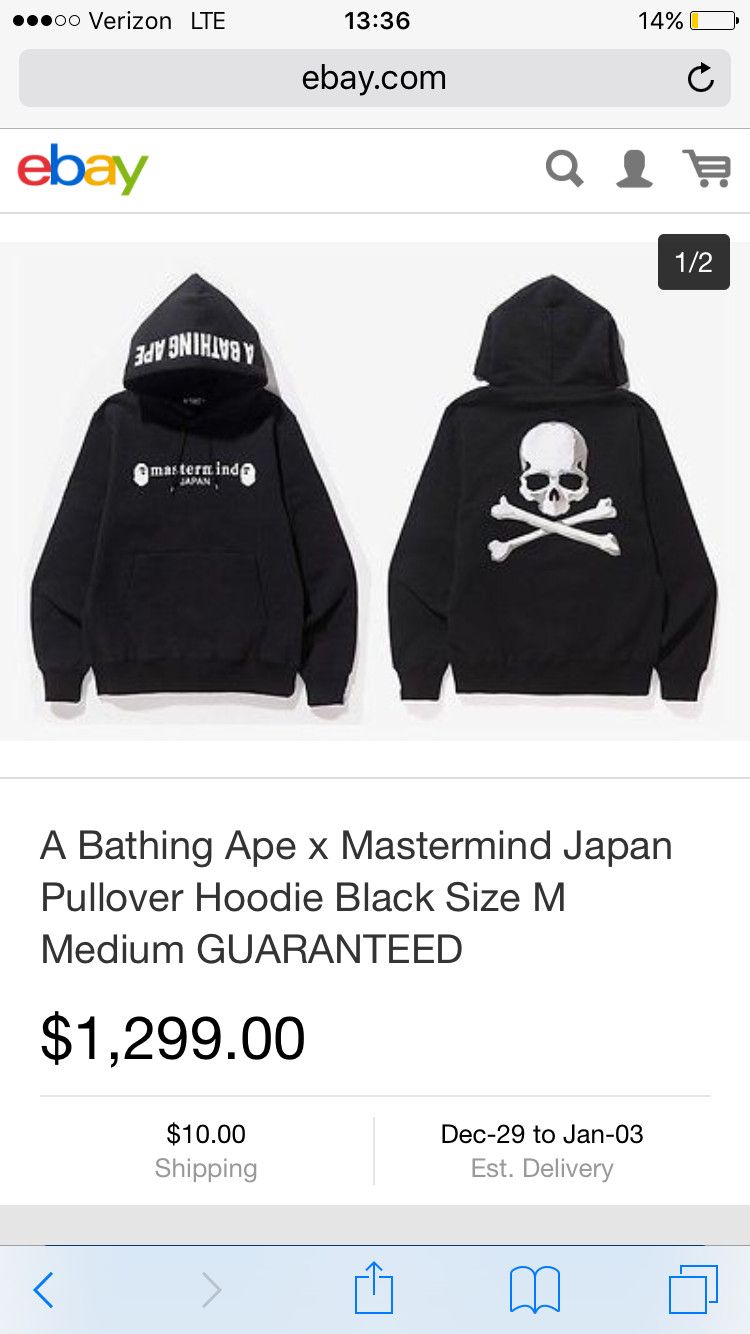Show open Safari tabs
The image size is (750, 1334).
coord(693,1290)
